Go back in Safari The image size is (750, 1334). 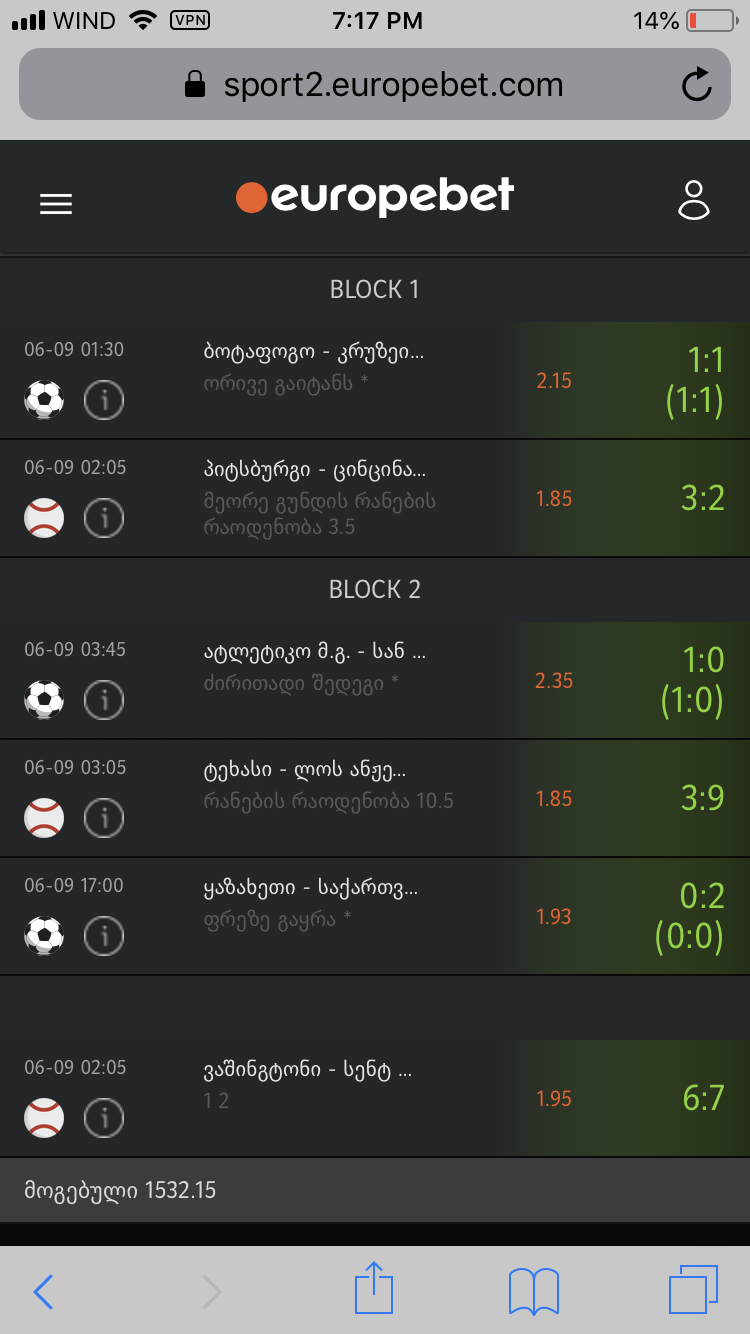44,1292
